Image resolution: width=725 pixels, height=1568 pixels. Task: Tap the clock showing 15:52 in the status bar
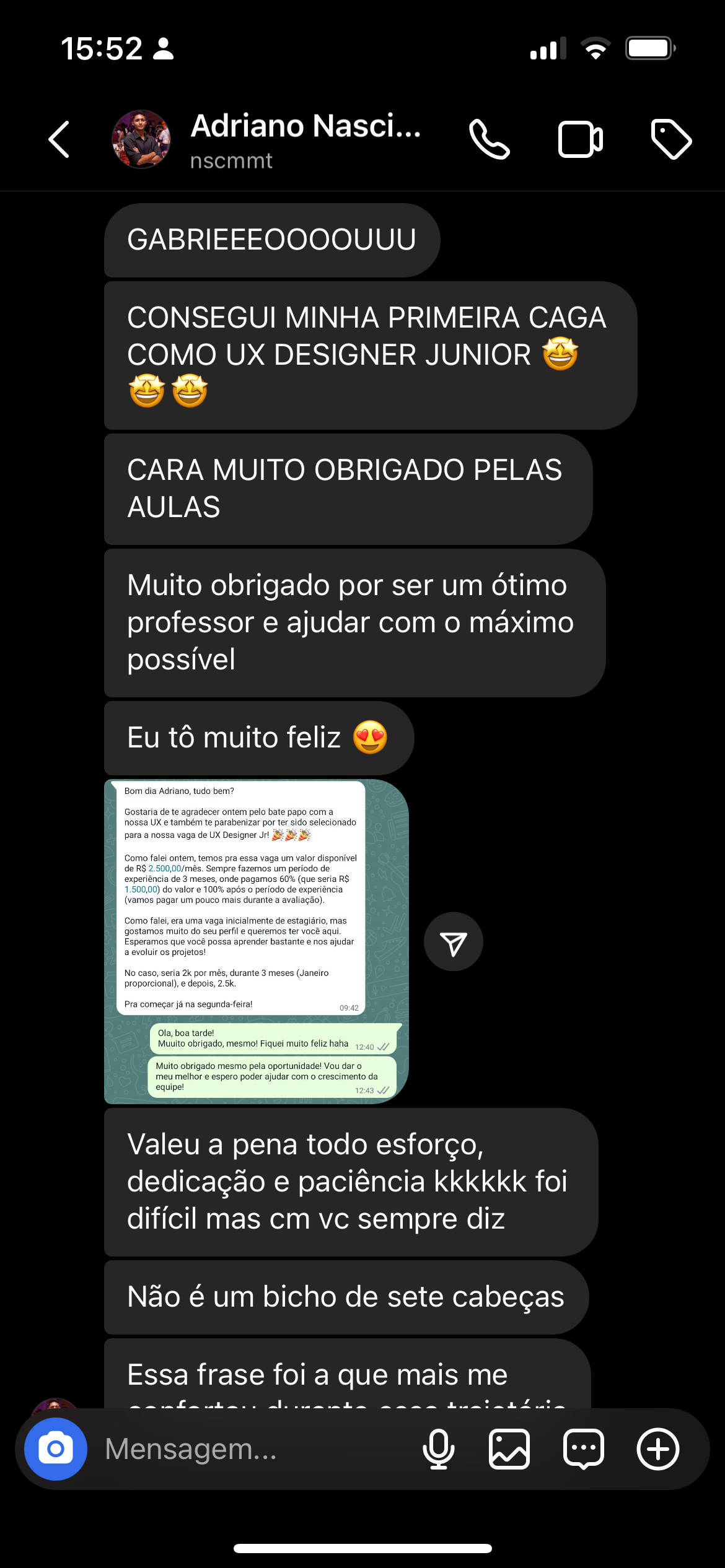click(101, 48)
